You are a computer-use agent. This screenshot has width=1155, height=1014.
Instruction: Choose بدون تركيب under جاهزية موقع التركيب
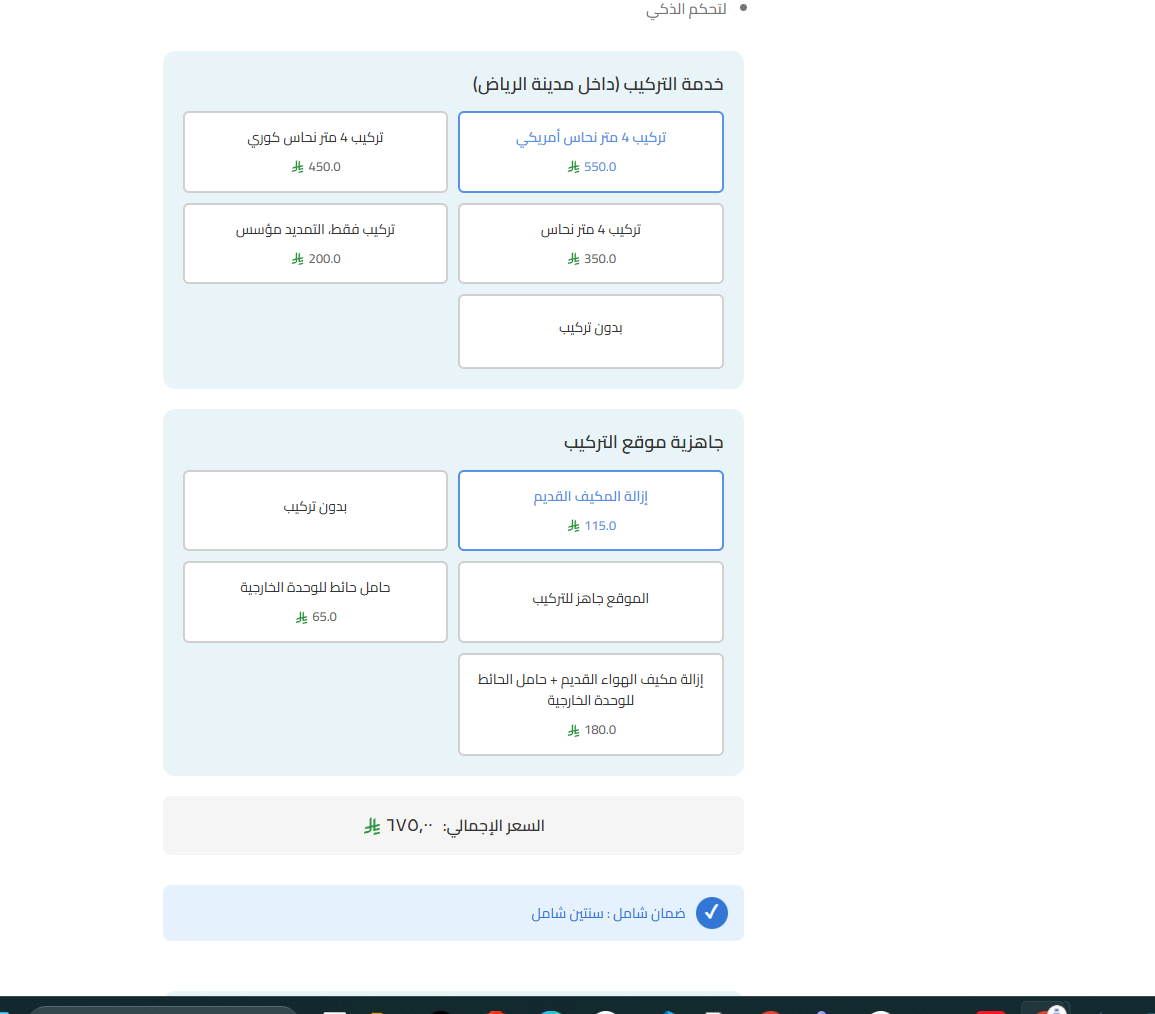pyautogui.click(x=315, y=510)
